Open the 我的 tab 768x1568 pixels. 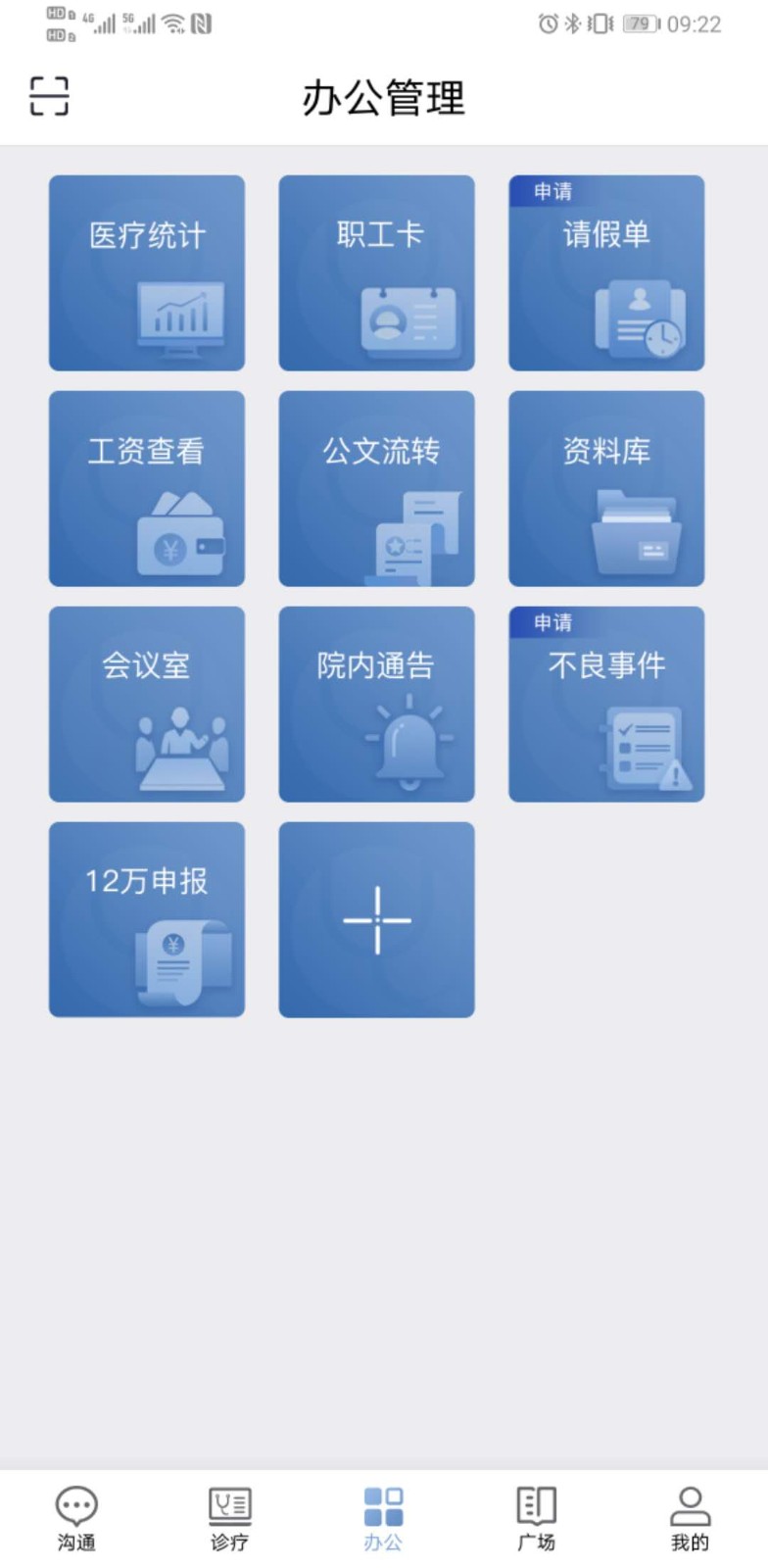pos(690,1519)
